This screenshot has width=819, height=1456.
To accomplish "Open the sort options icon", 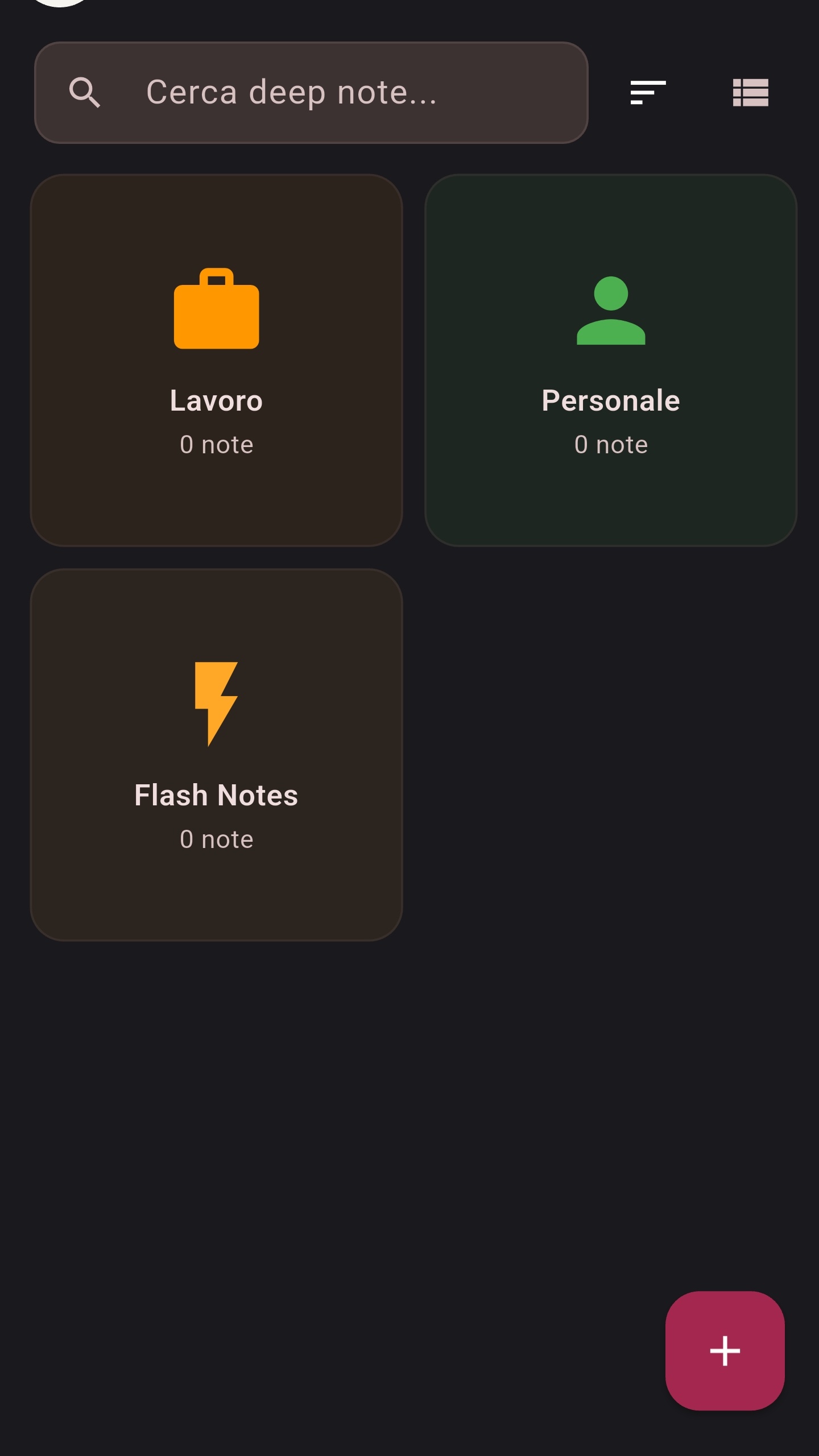I will 648,92.
